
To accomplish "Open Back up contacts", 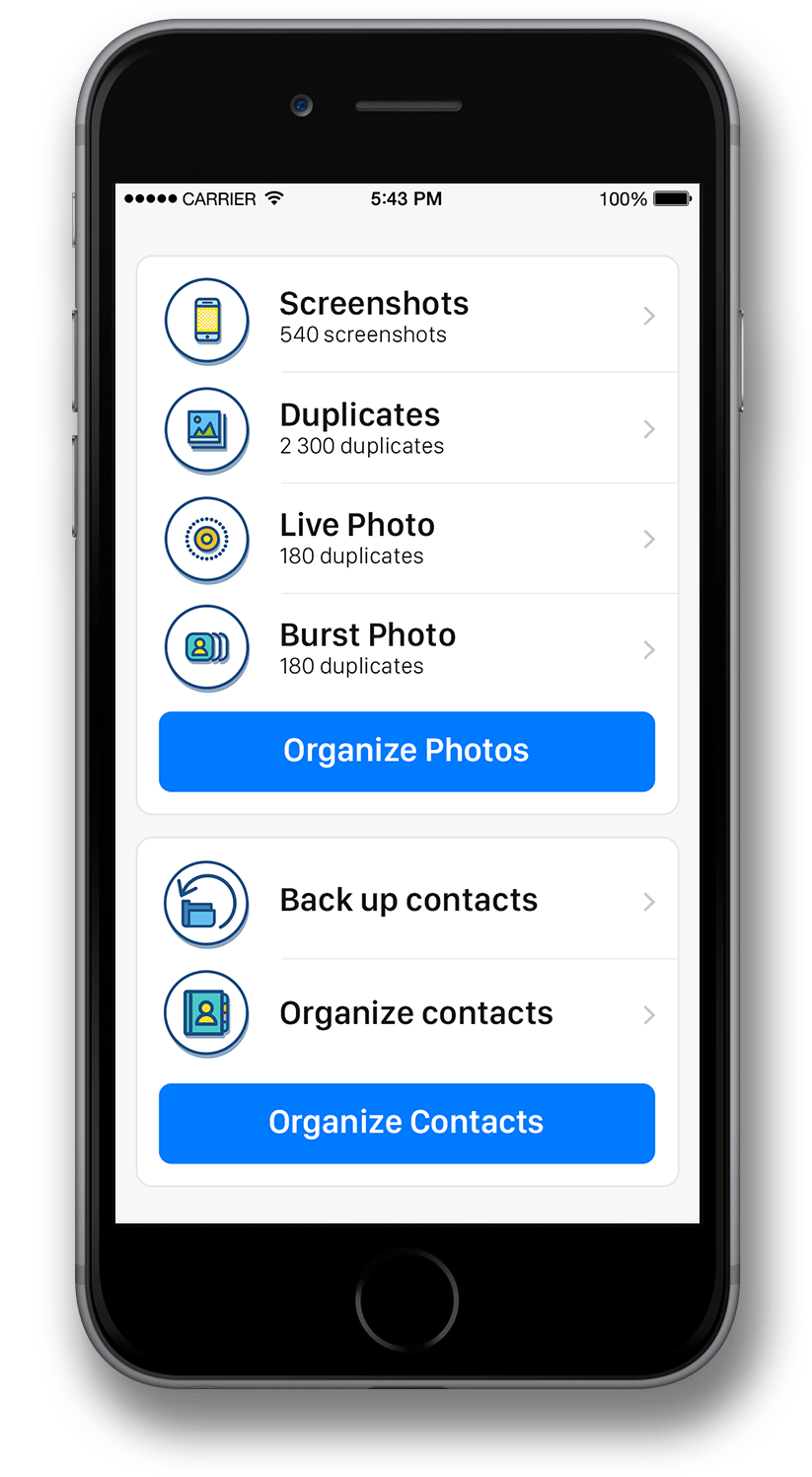I will pos(406,901).
